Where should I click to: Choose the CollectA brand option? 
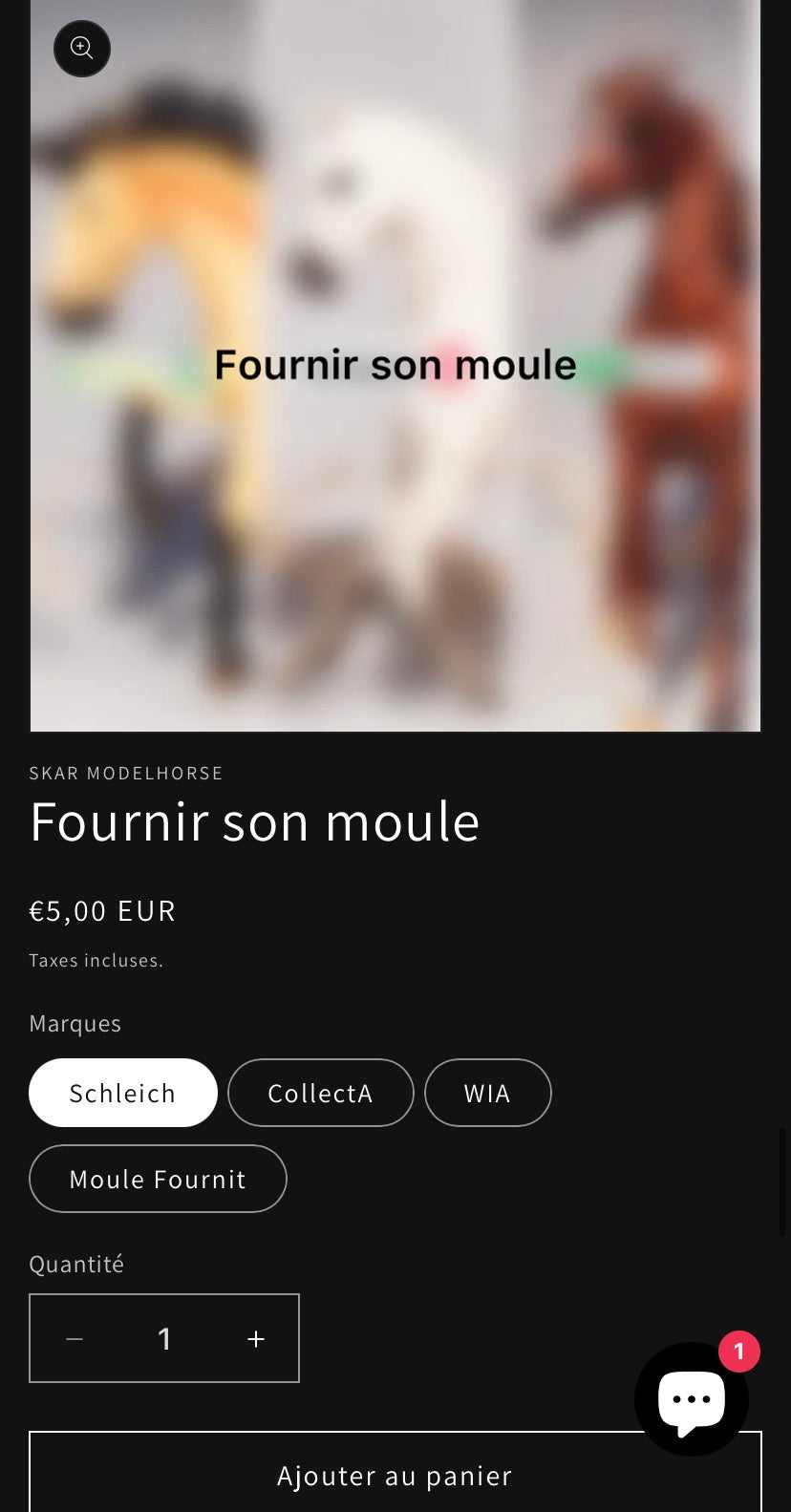pos(320,1093)
